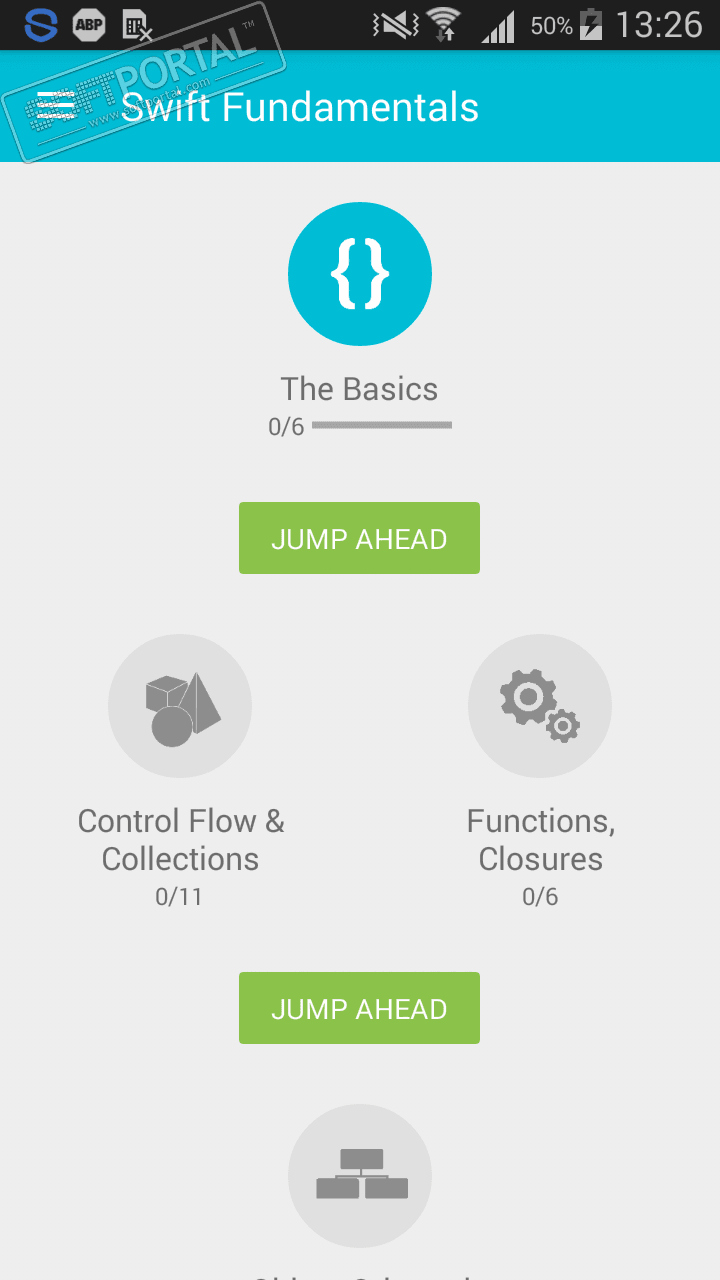The image size is (720, 1280).
Task: Tap Jump Ahead below Functions, Closures
Action: pos(359,1008)
